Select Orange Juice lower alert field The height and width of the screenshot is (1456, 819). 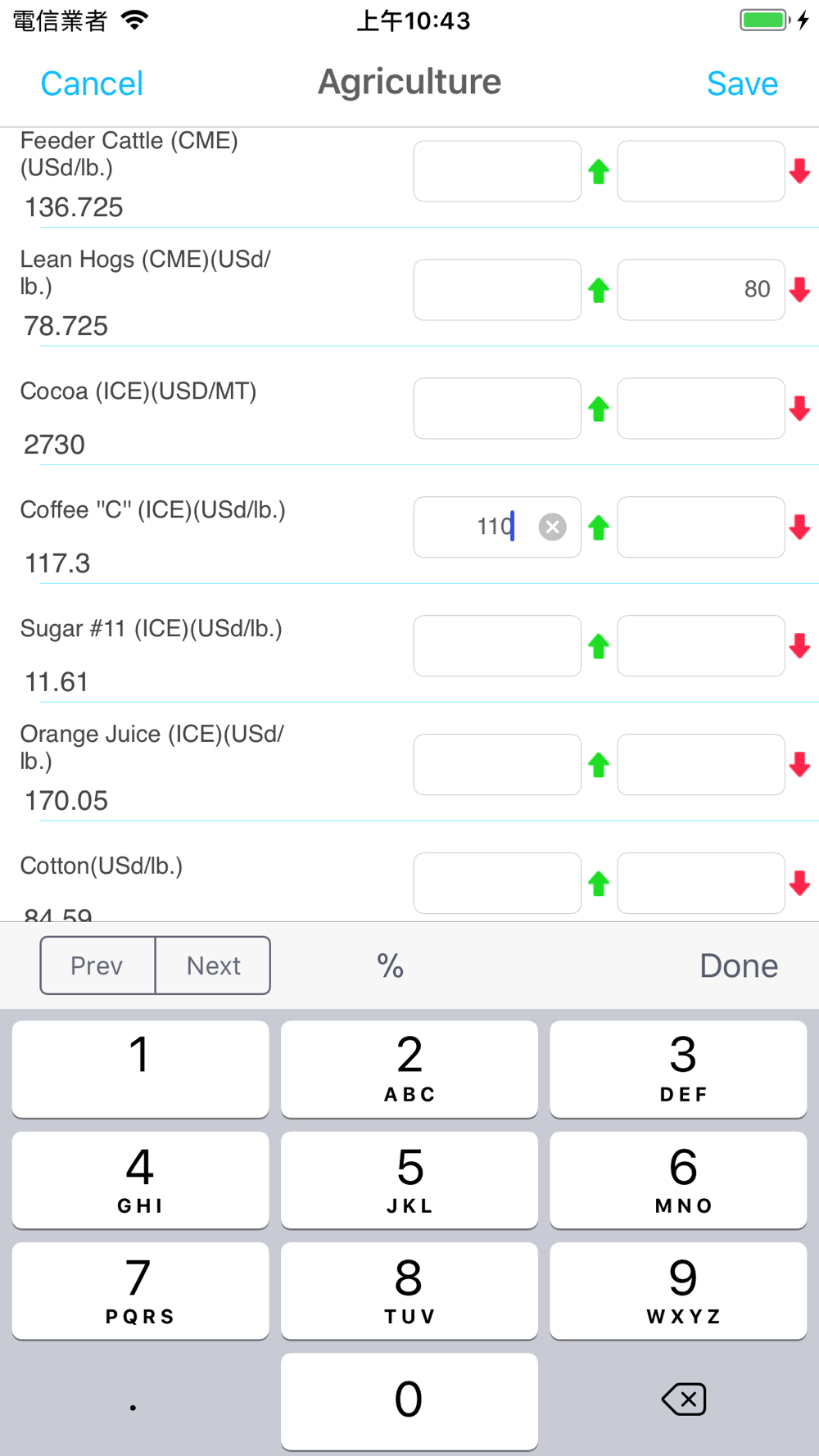[x=701, y=765]
